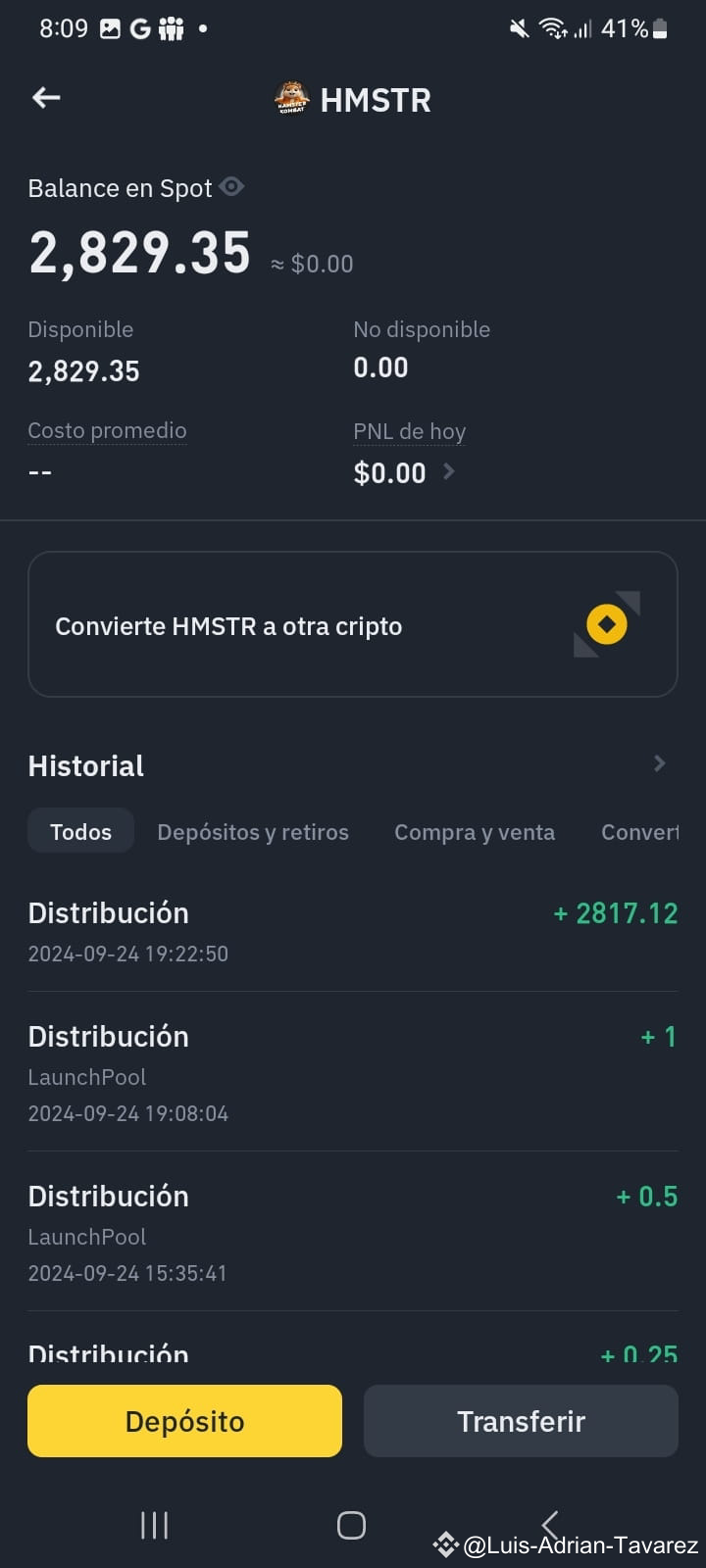Open full Historial with the right arrow
Image resolution: width=706 pixels, height=1568 pixels.
click(x=660, y=763)
